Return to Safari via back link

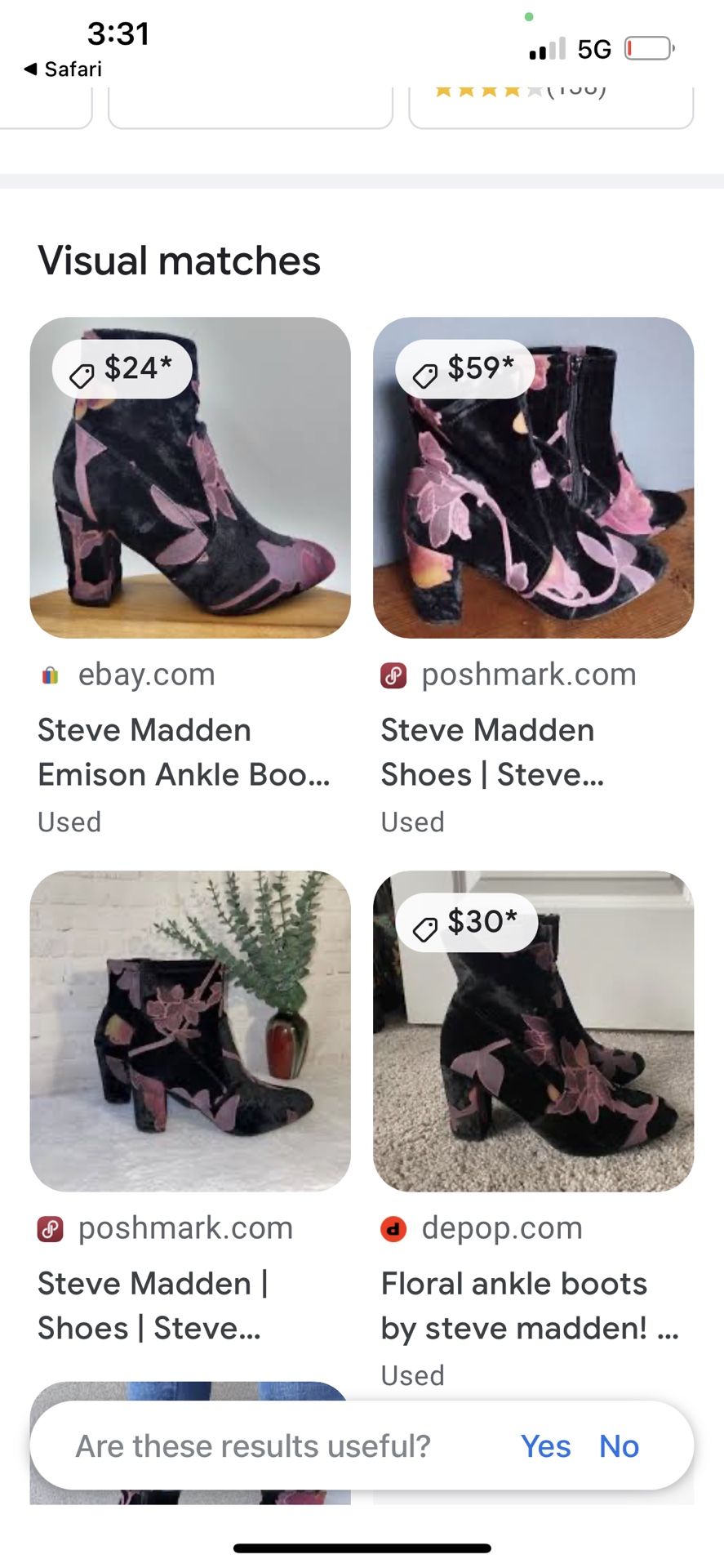[63, 69]
